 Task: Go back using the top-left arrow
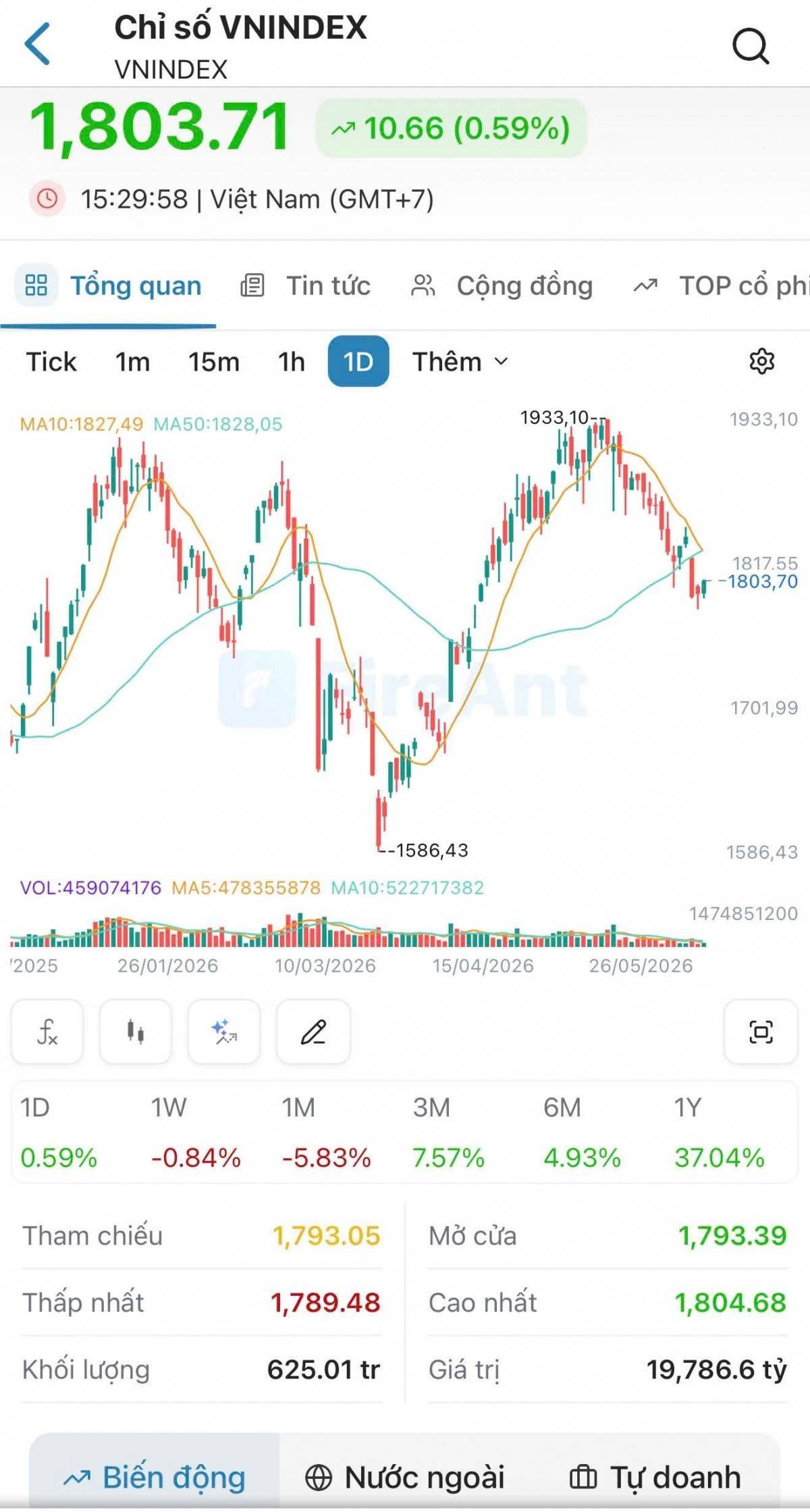pyautogui.click(x=38, y=44)
